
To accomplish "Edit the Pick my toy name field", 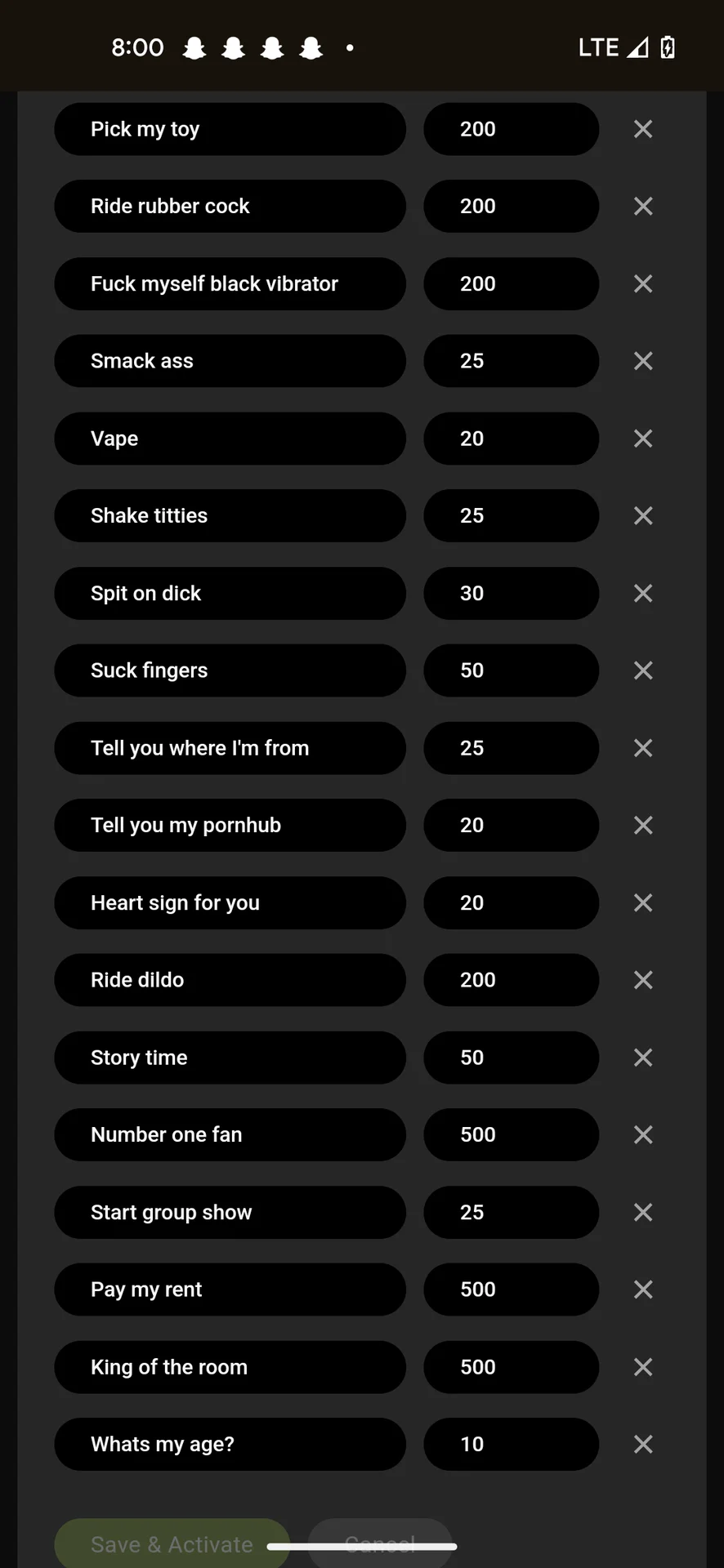I will pyautogui.click(x=230, y=129).
